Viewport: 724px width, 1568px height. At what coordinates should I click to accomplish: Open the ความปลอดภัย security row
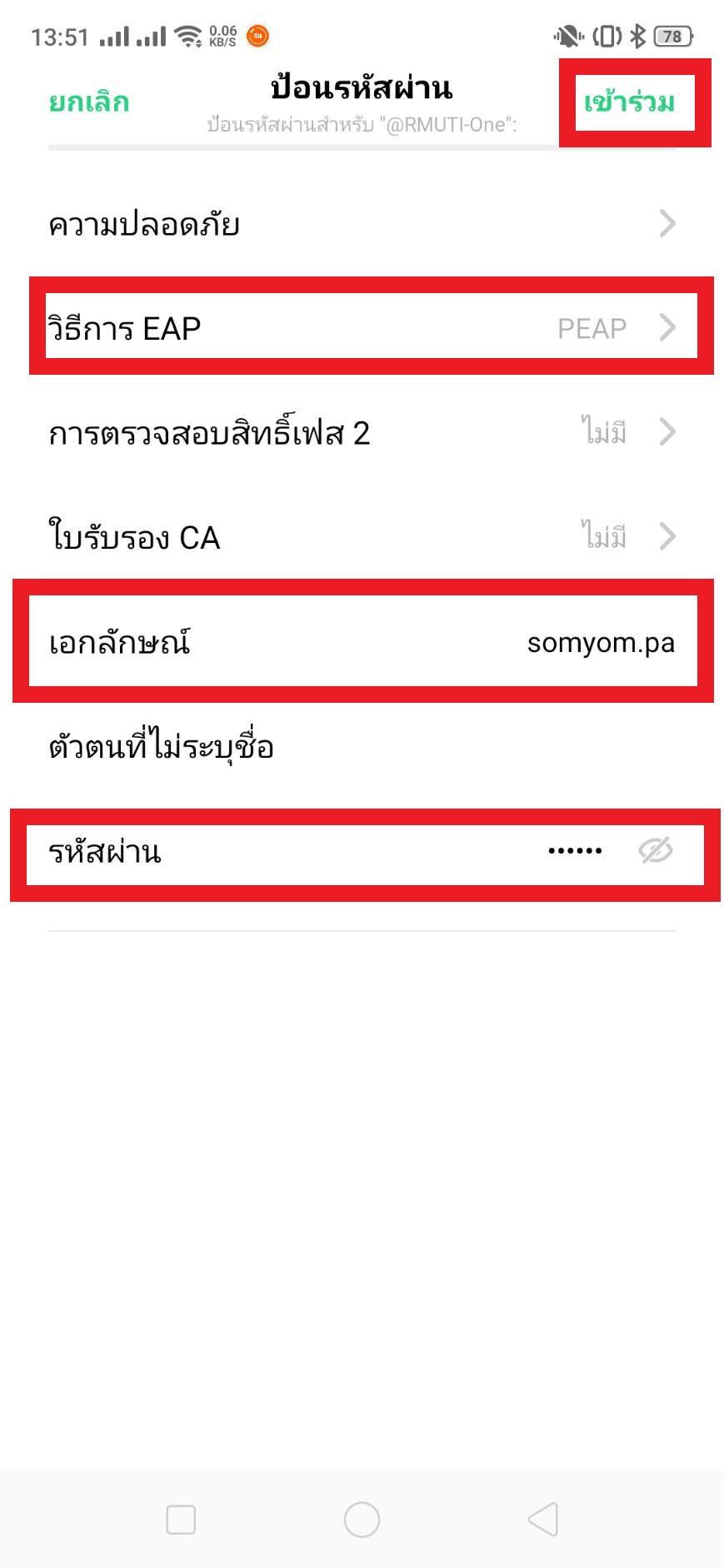click(x=362, y=224)
